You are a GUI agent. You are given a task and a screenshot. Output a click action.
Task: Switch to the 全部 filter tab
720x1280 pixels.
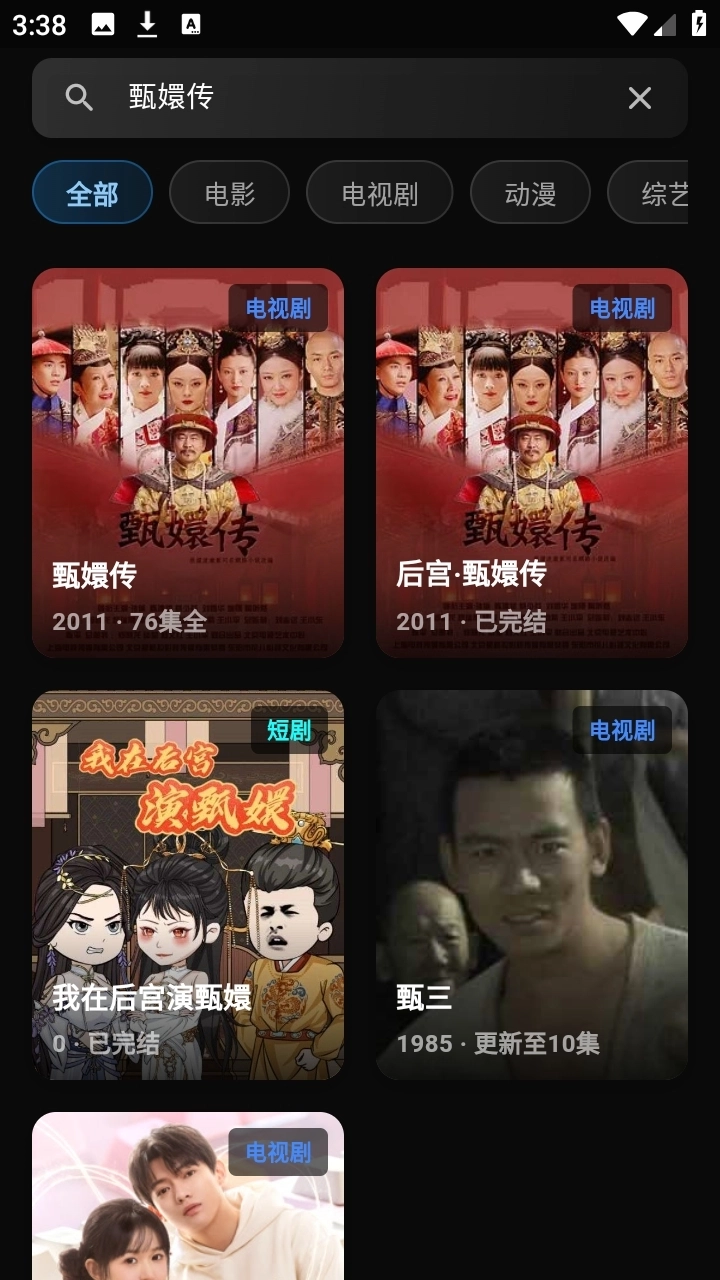(92, 192)
